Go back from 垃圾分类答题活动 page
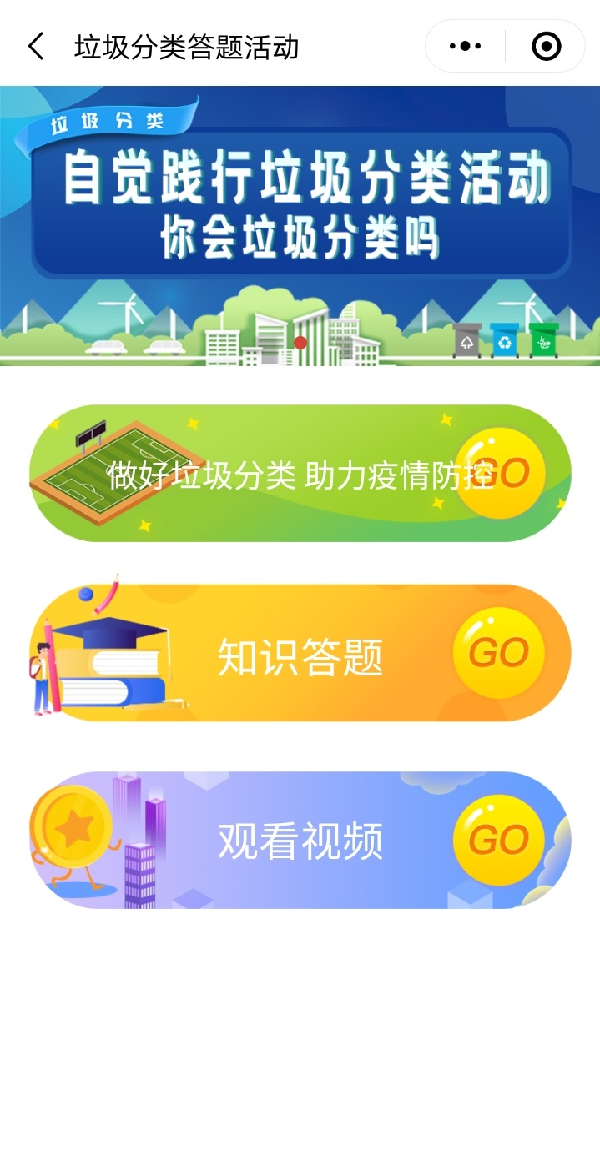 (37, 47)
